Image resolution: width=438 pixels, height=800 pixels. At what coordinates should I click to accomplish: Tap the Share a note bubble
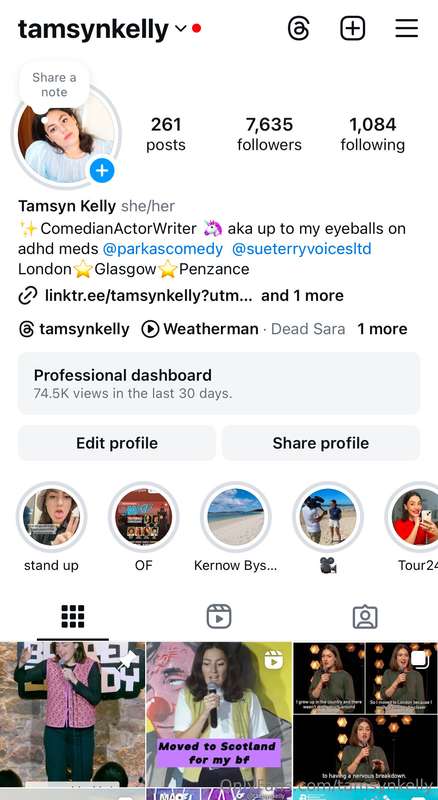click(x=54, y=85)
